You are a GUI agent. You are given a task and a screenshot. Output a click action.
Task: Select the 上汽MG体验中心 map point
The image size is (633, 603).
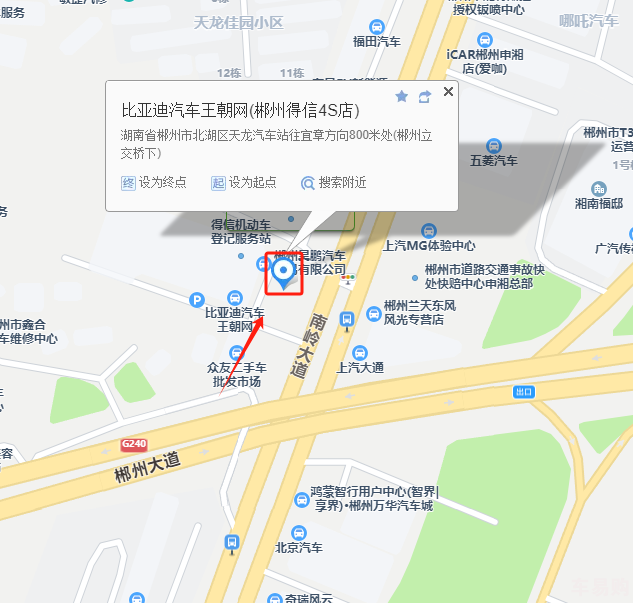429,231
